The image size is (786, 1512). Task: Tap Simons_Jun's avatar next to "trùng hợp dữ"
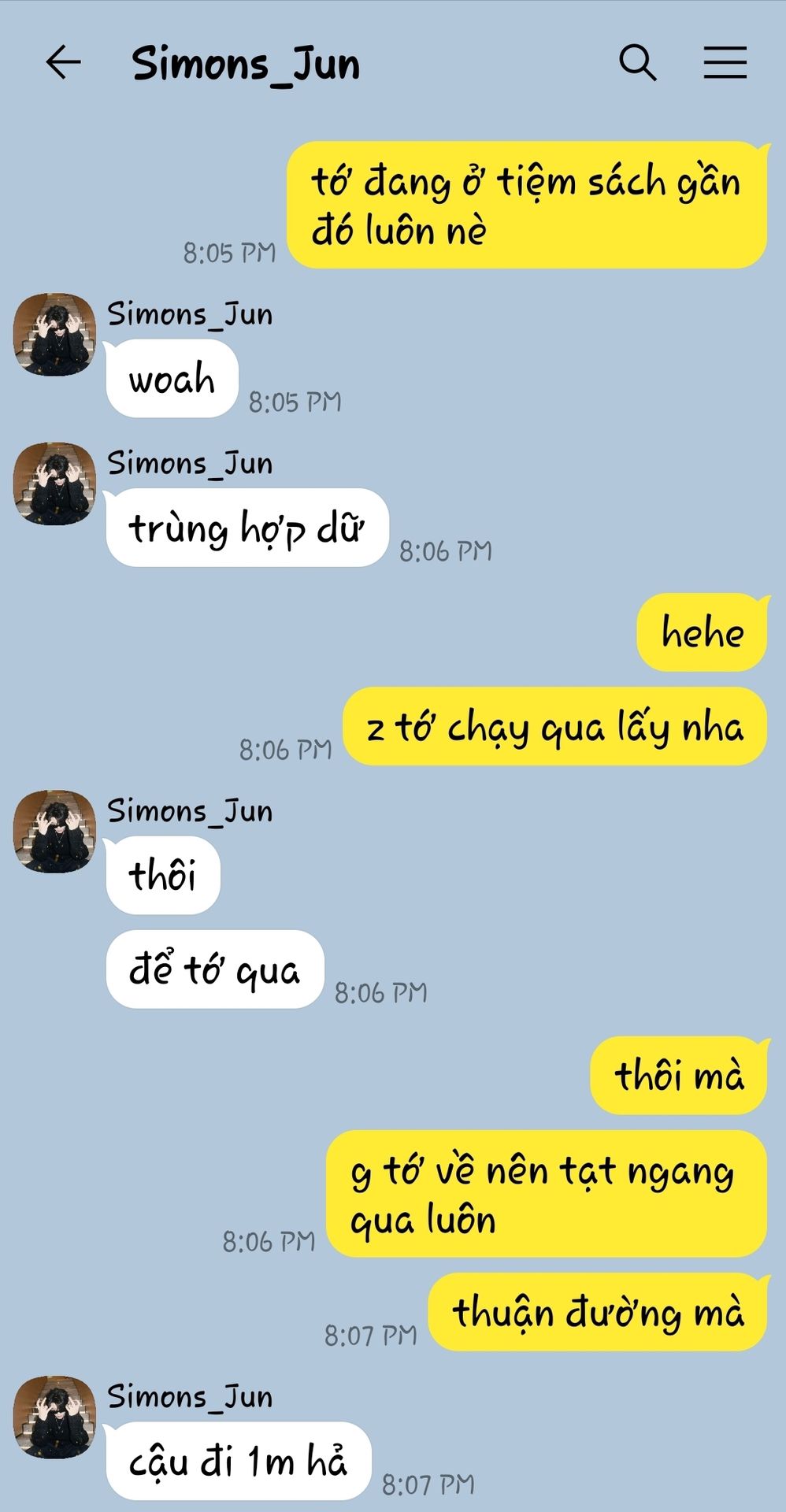[x=54, y=484]
